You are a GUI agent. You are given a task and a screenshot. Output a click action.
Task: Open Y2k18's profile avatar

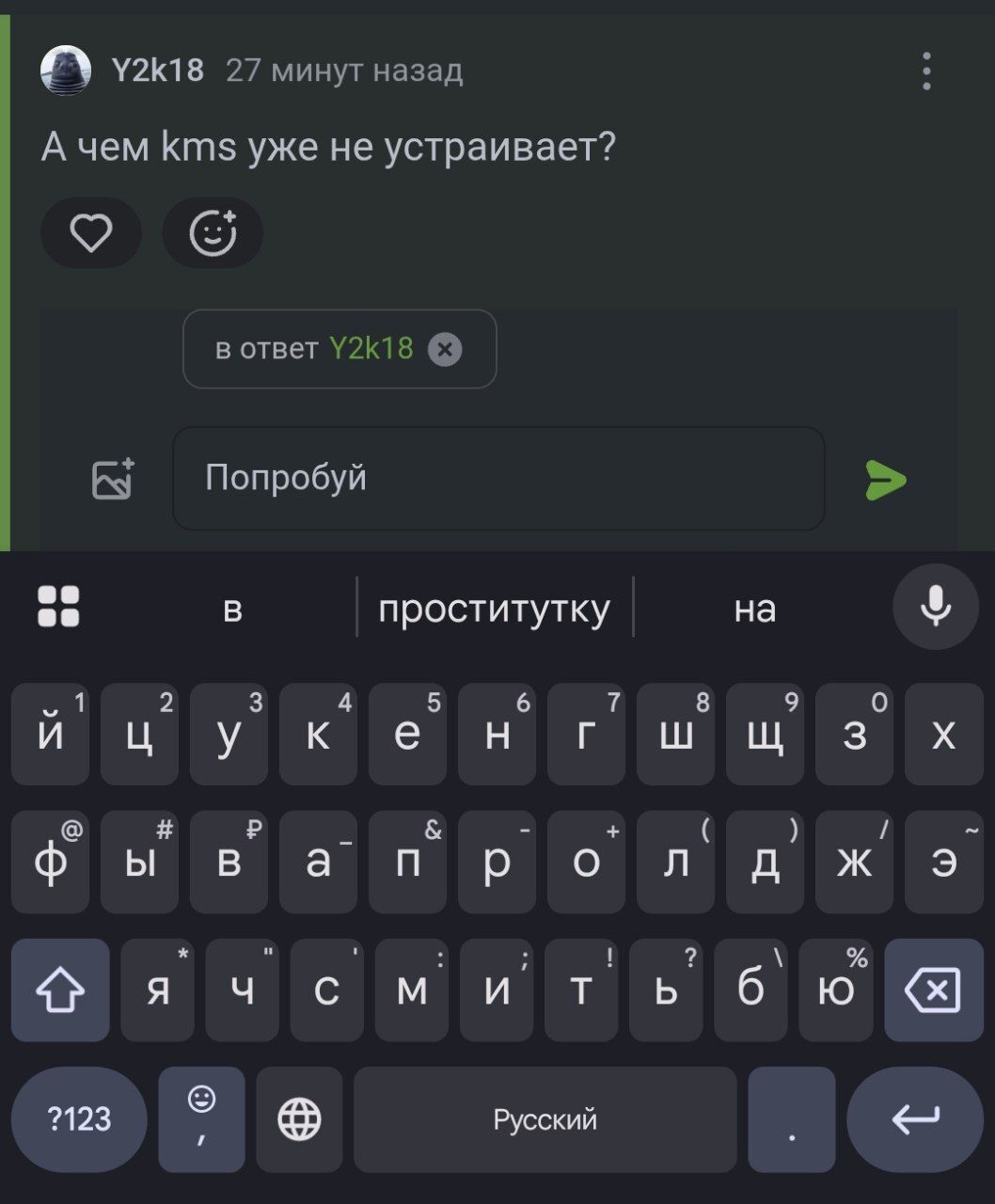click(x=66, y=71)
